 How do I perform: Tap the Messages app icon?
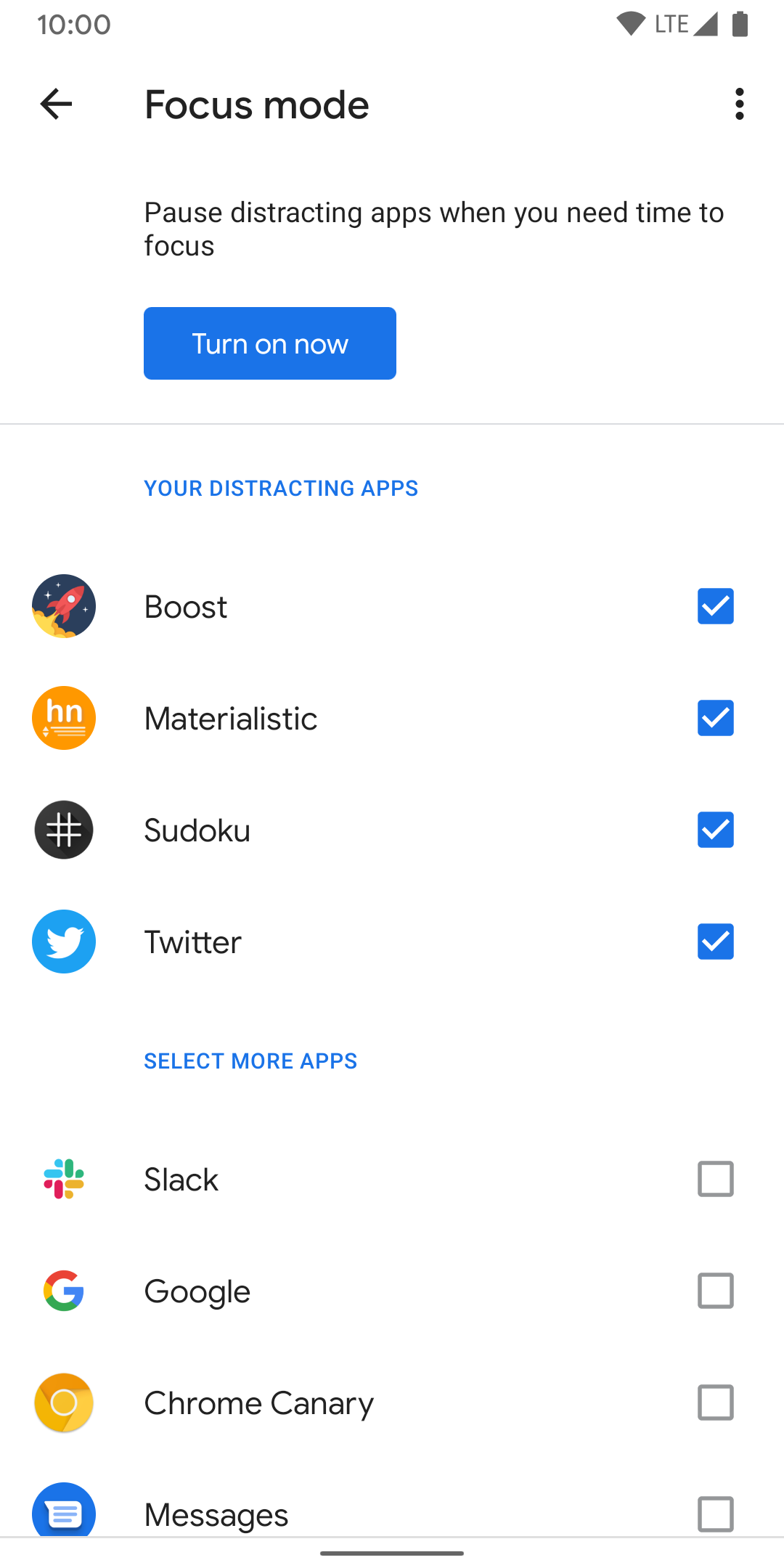tap(64, 1514)
